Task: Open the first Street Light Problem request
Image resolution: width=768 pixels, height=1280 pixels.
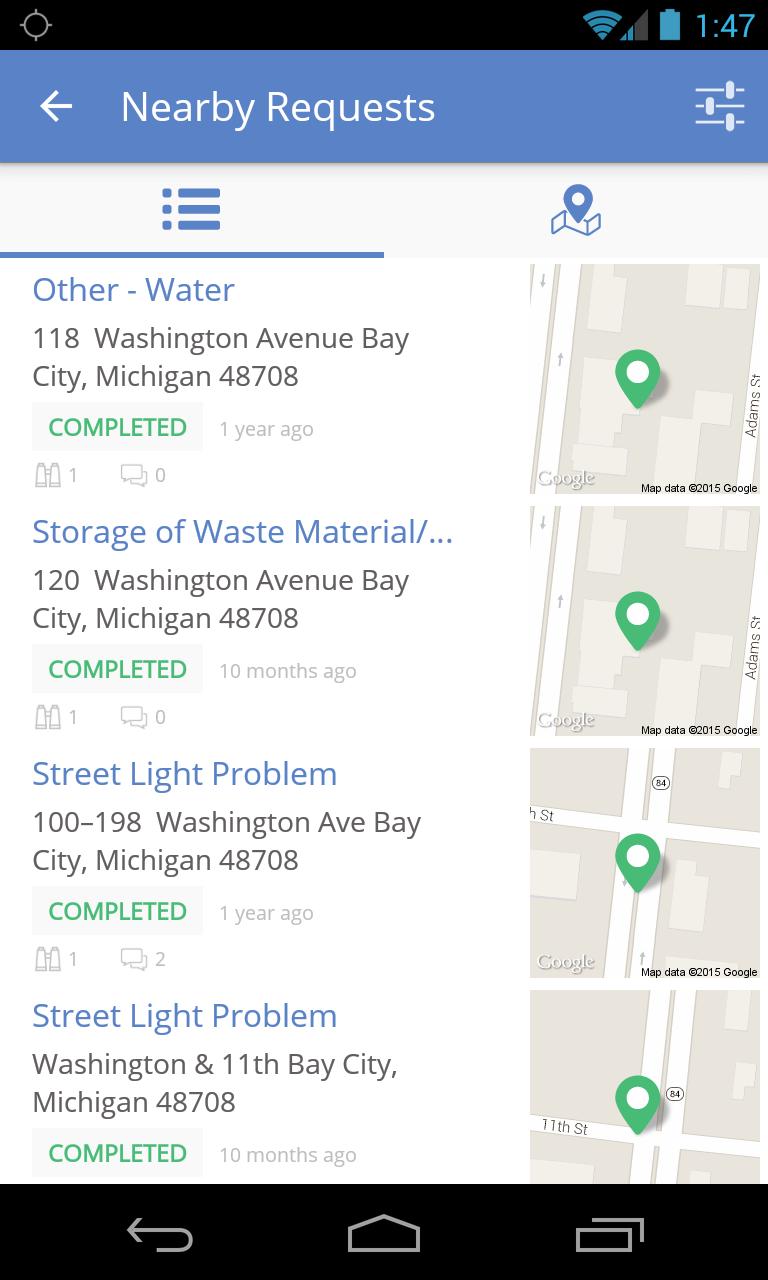Action: click(x=184, y=773)
